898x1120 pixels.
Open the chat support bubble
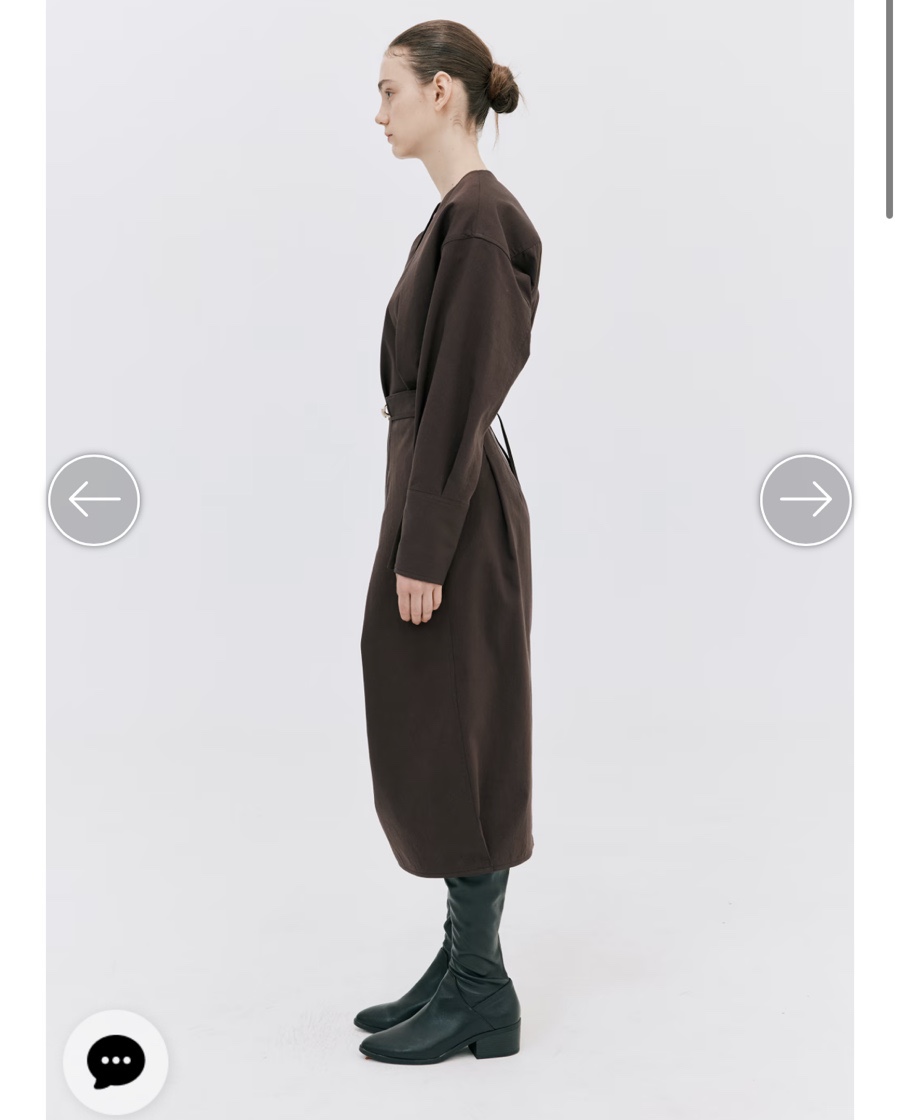coord(116,1062)
